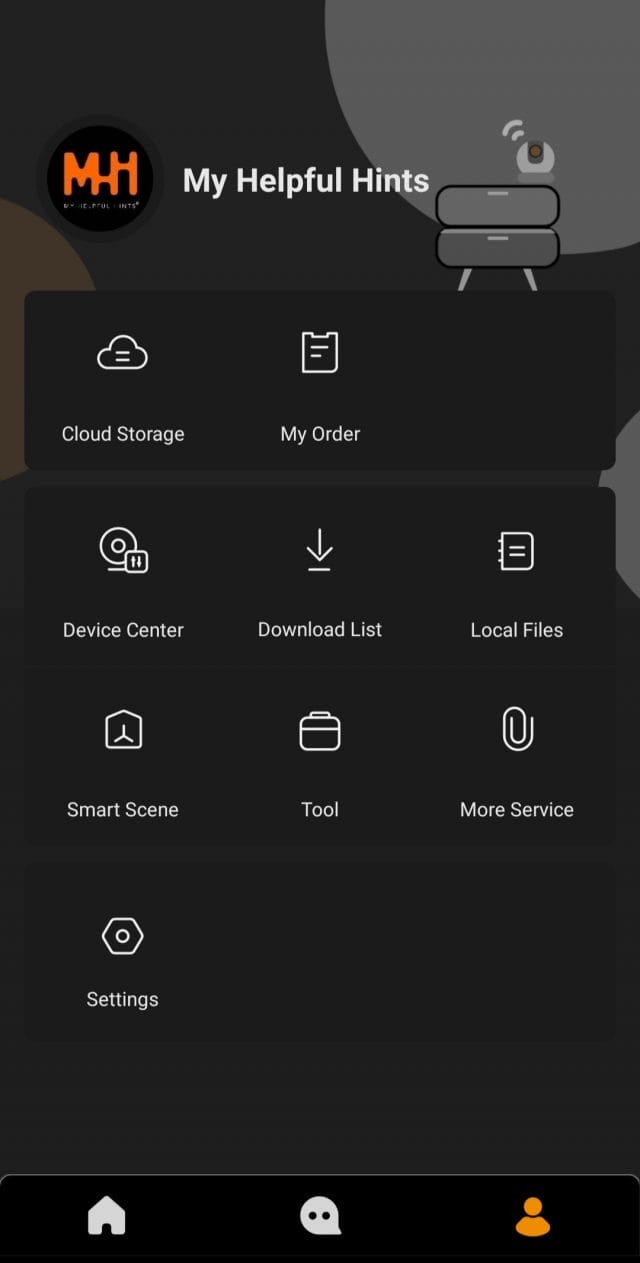Open Cloud Storage
Screen dimensions: 640x1263
click(123, 380)
